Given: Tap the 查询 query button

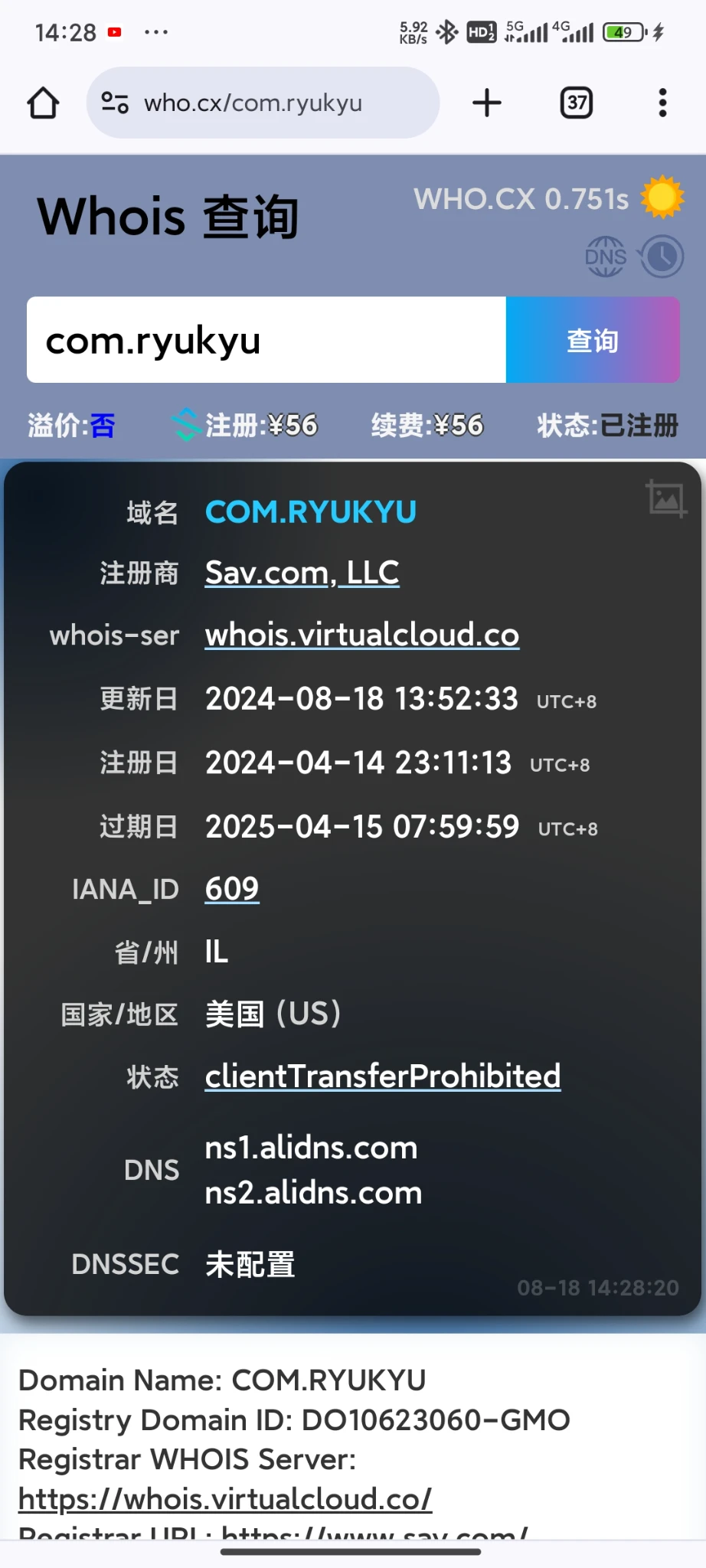Looking at the screenshot, I should click(593, 340).
